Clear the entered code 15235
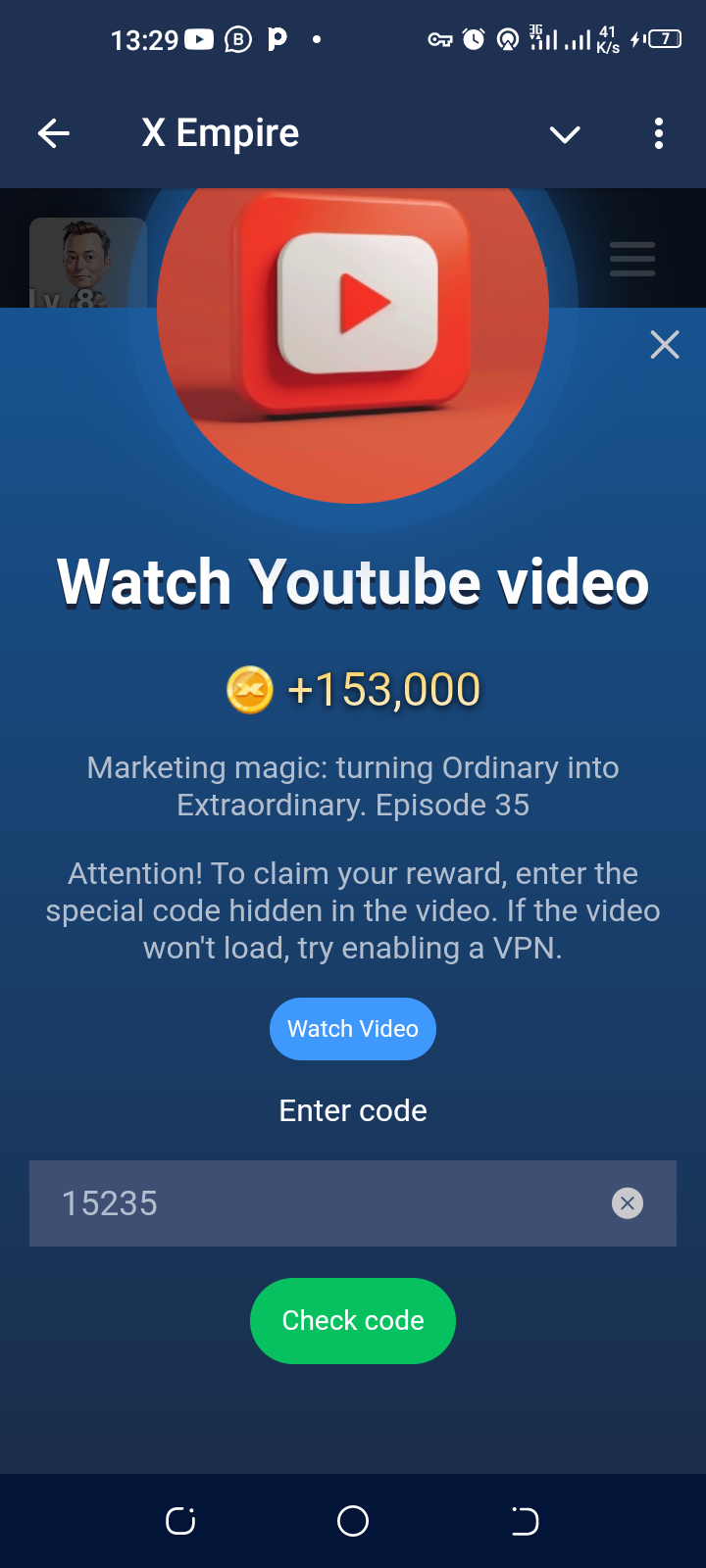This screenshot has height=1568, width=706. tap(628, 1203)
